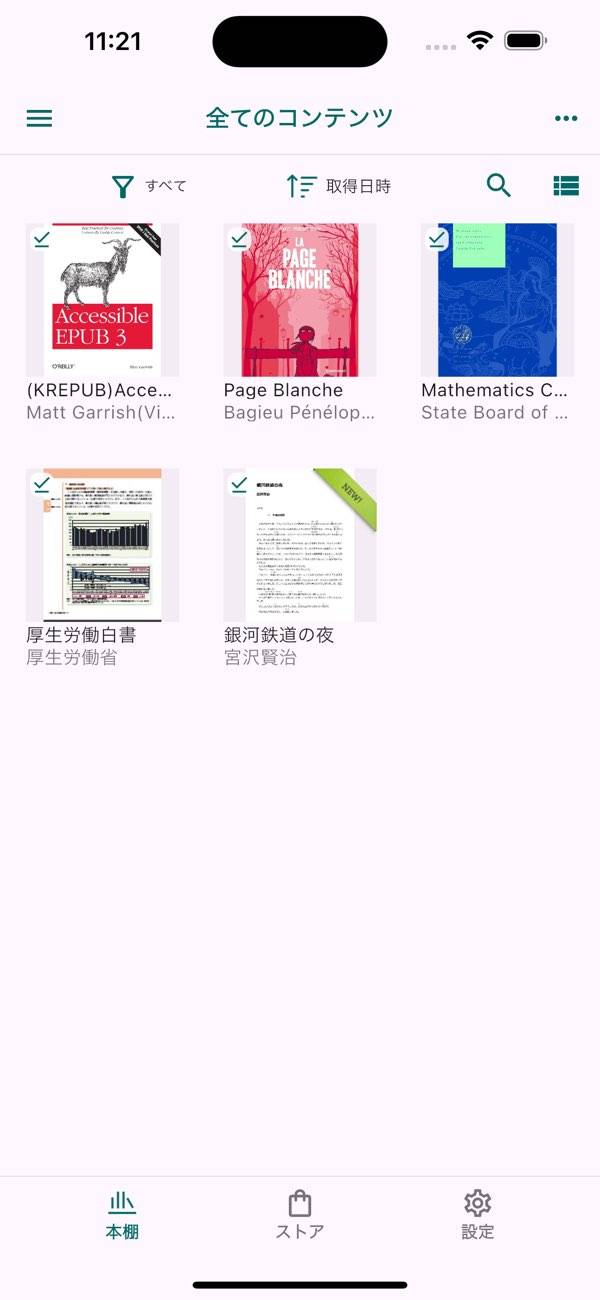Screen dimensions: 600x1300
Task: Switch to list view layout
Action: click(x=566, y=185)
